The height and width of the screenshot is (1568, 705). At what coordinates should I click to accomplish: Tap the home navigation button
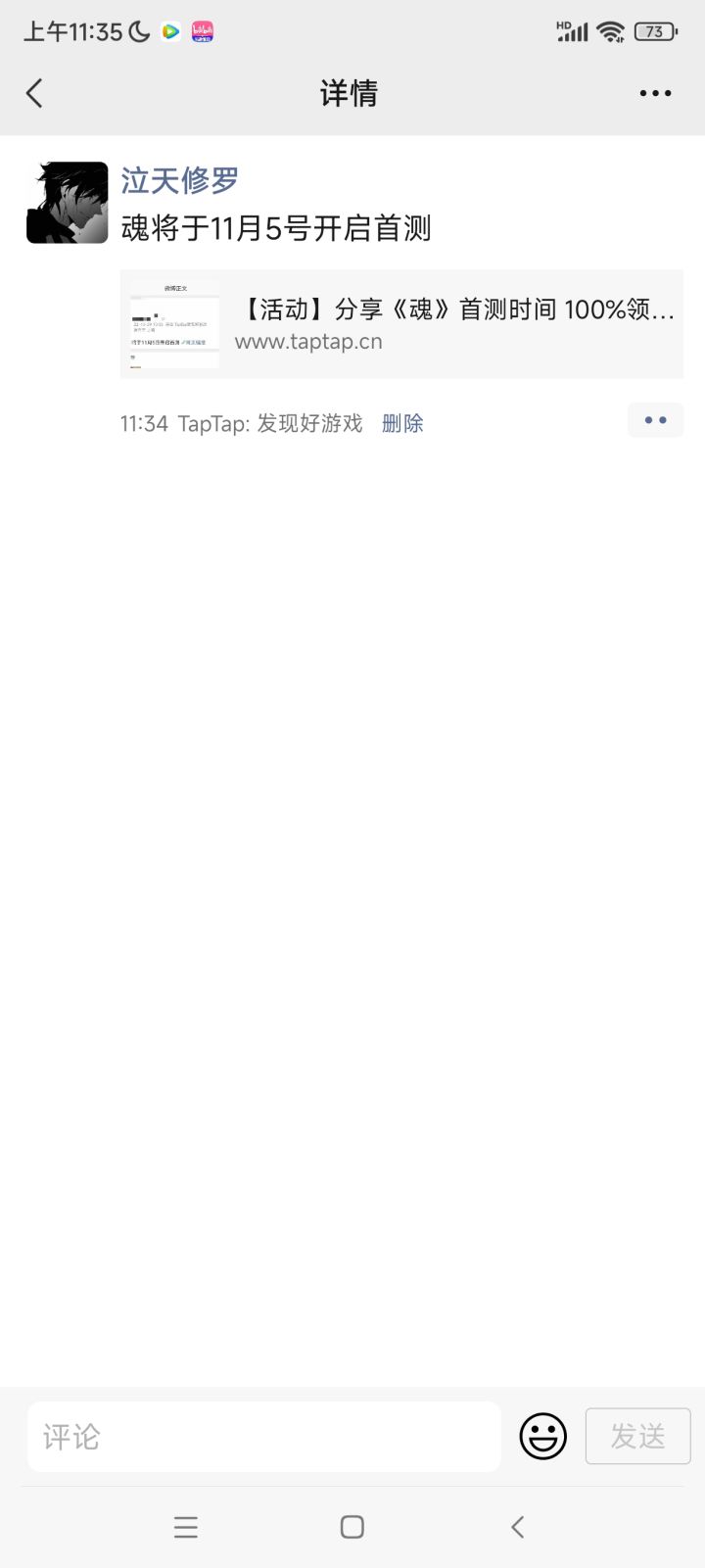[x=351, y=1526]
